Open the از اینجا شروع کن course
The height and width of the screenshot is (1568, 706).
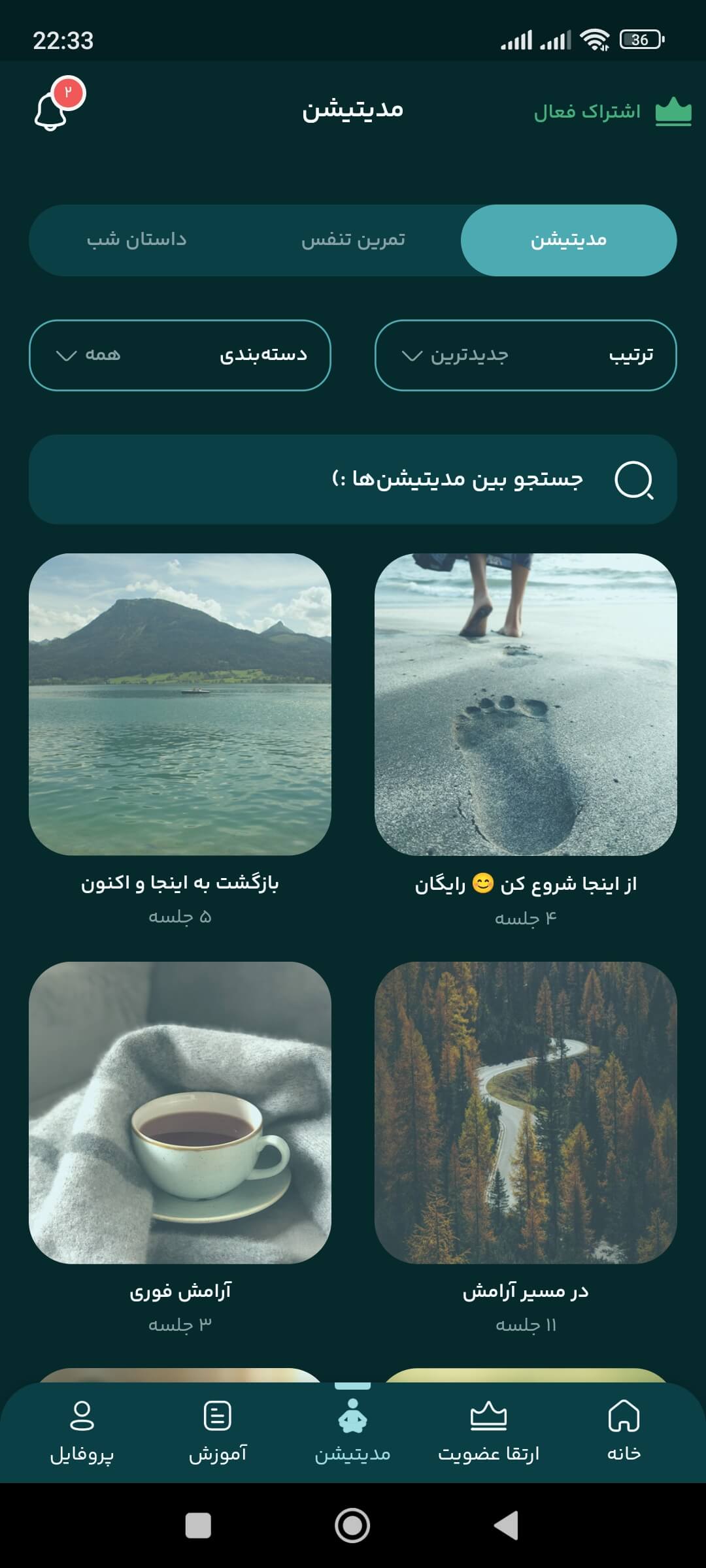[525, 704]
